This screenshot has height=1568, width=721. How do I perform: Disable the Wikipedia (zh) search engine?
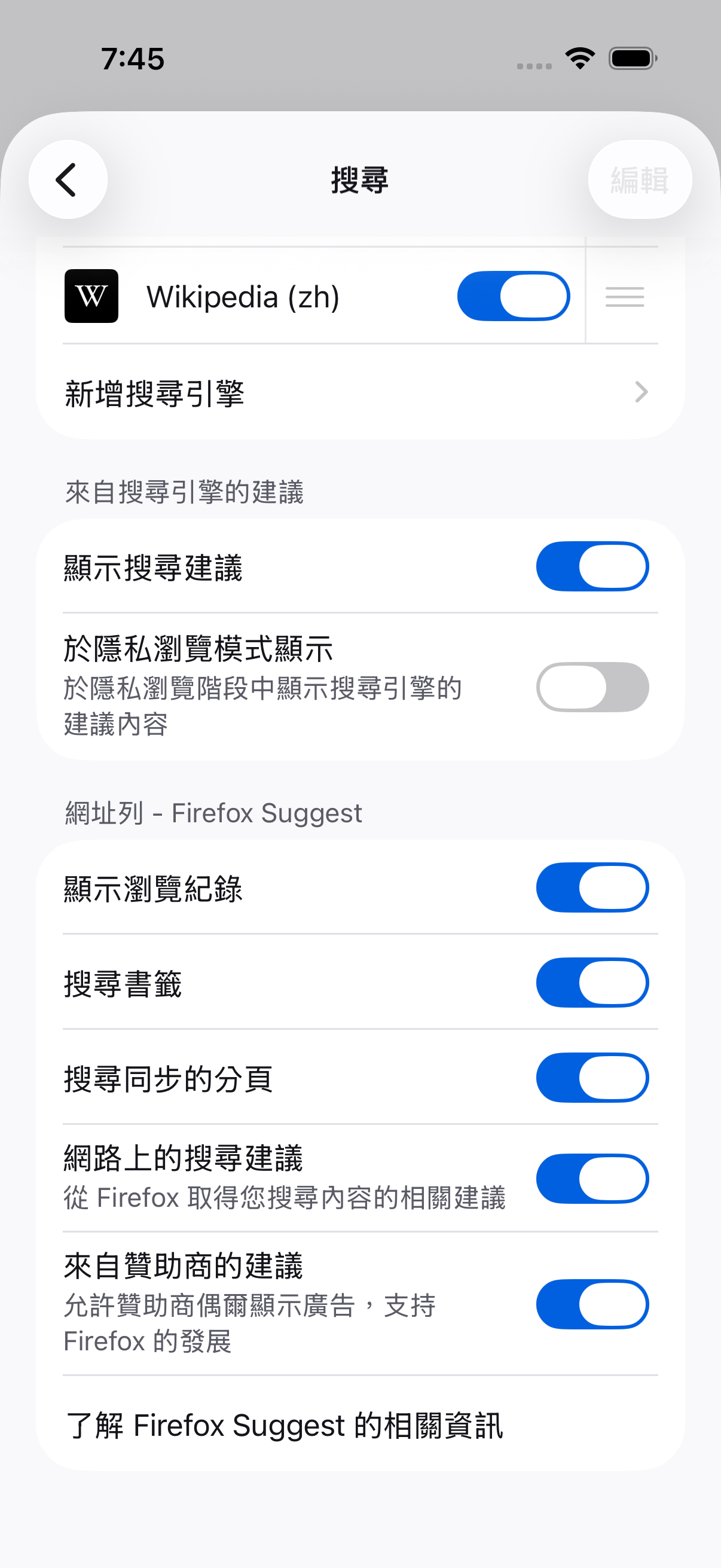click(513, 296)
